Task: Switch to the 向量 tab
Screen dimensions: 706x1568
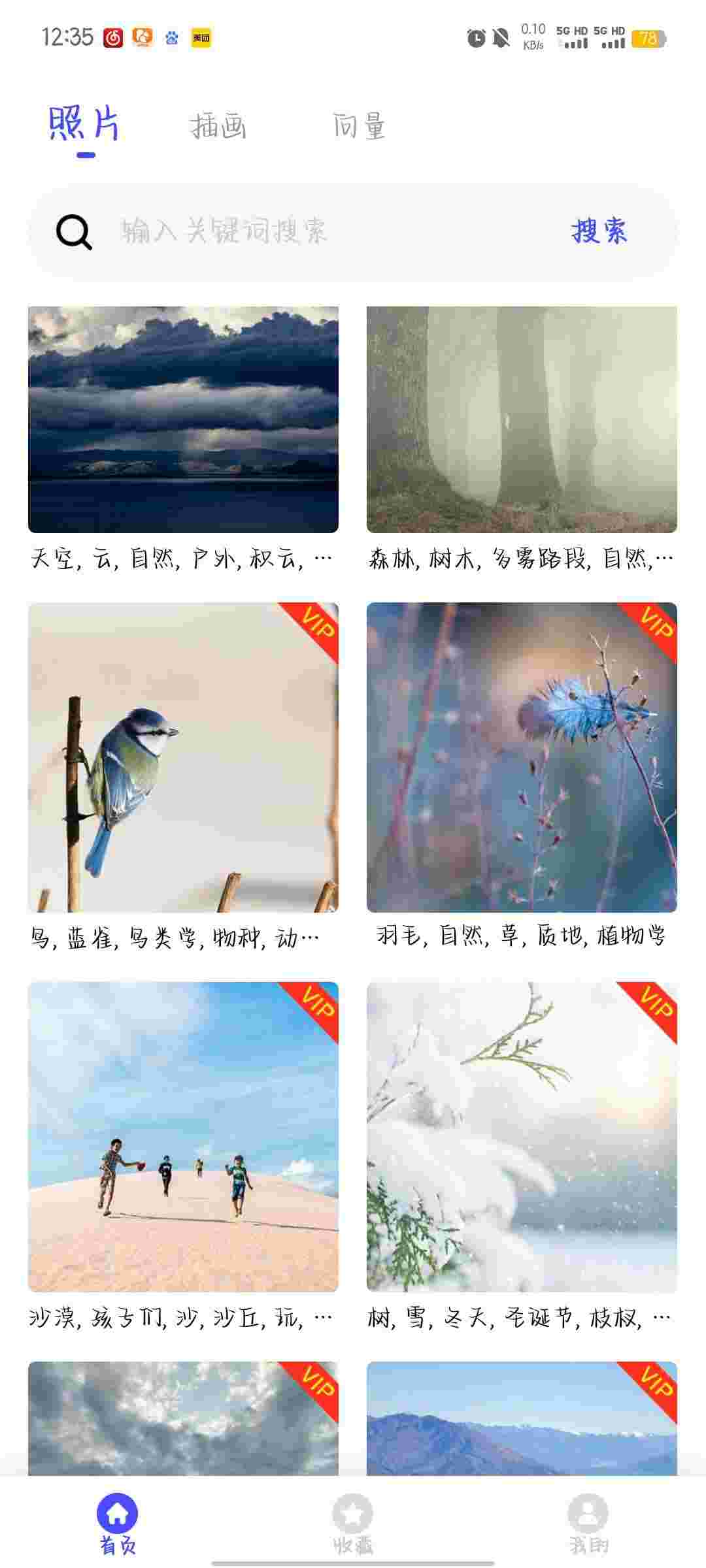Action: [x=359, y=125]
